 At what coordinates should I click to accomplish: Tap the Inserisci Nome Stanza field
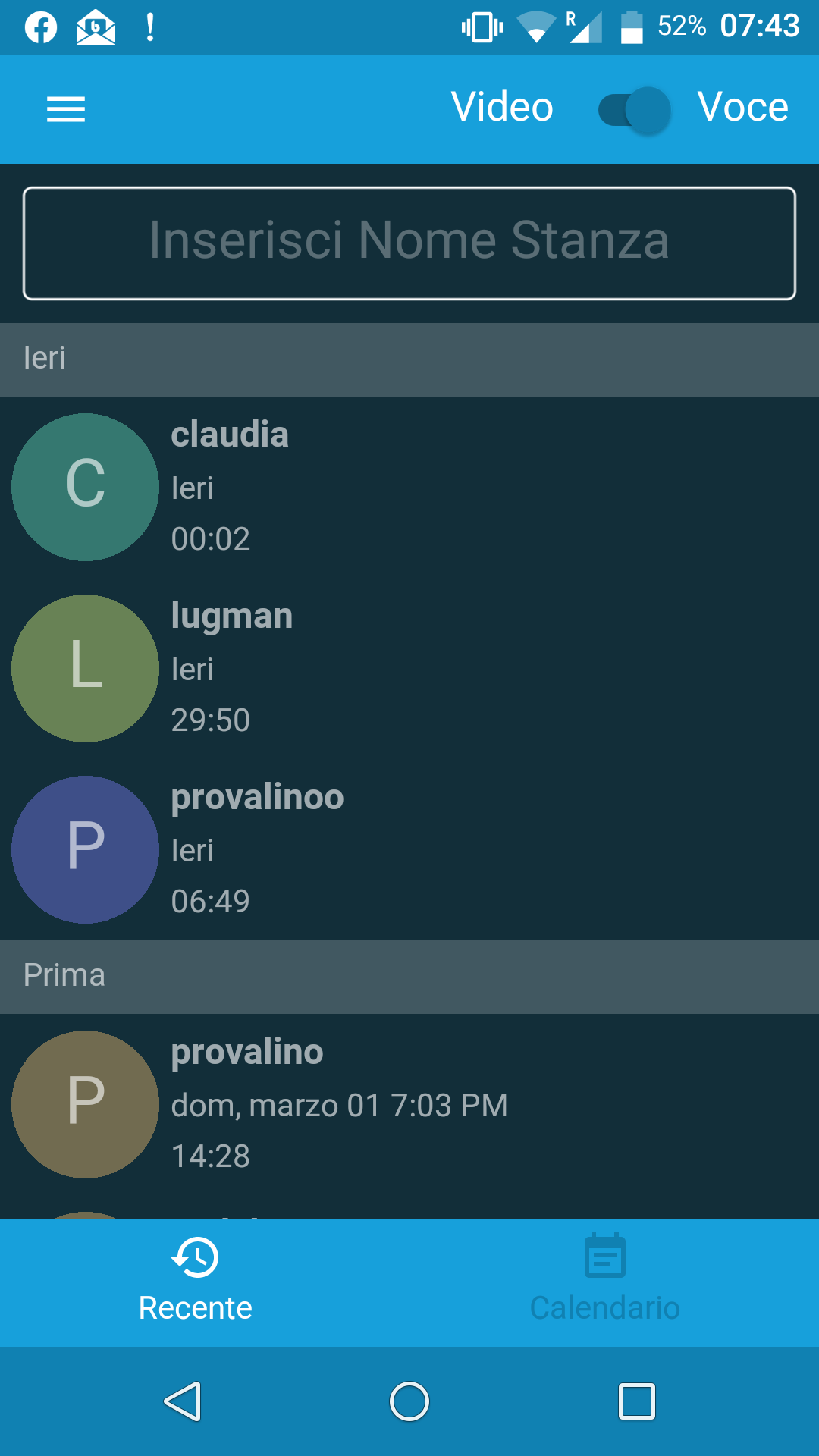(x=409, y=243)
